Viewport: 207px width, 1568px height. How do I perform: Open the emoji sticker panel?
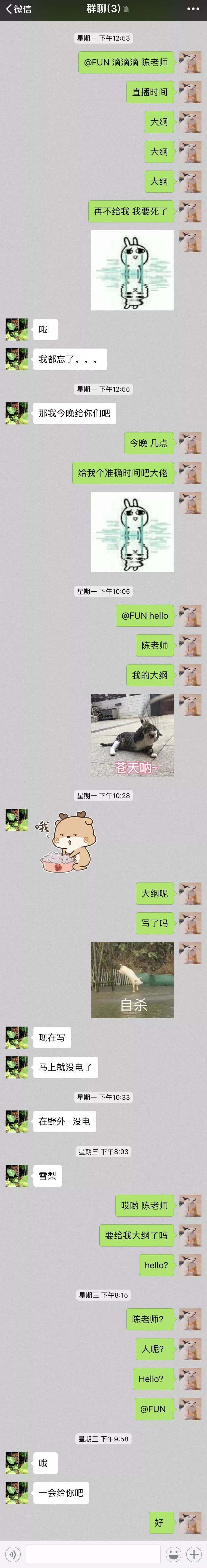174,1554
